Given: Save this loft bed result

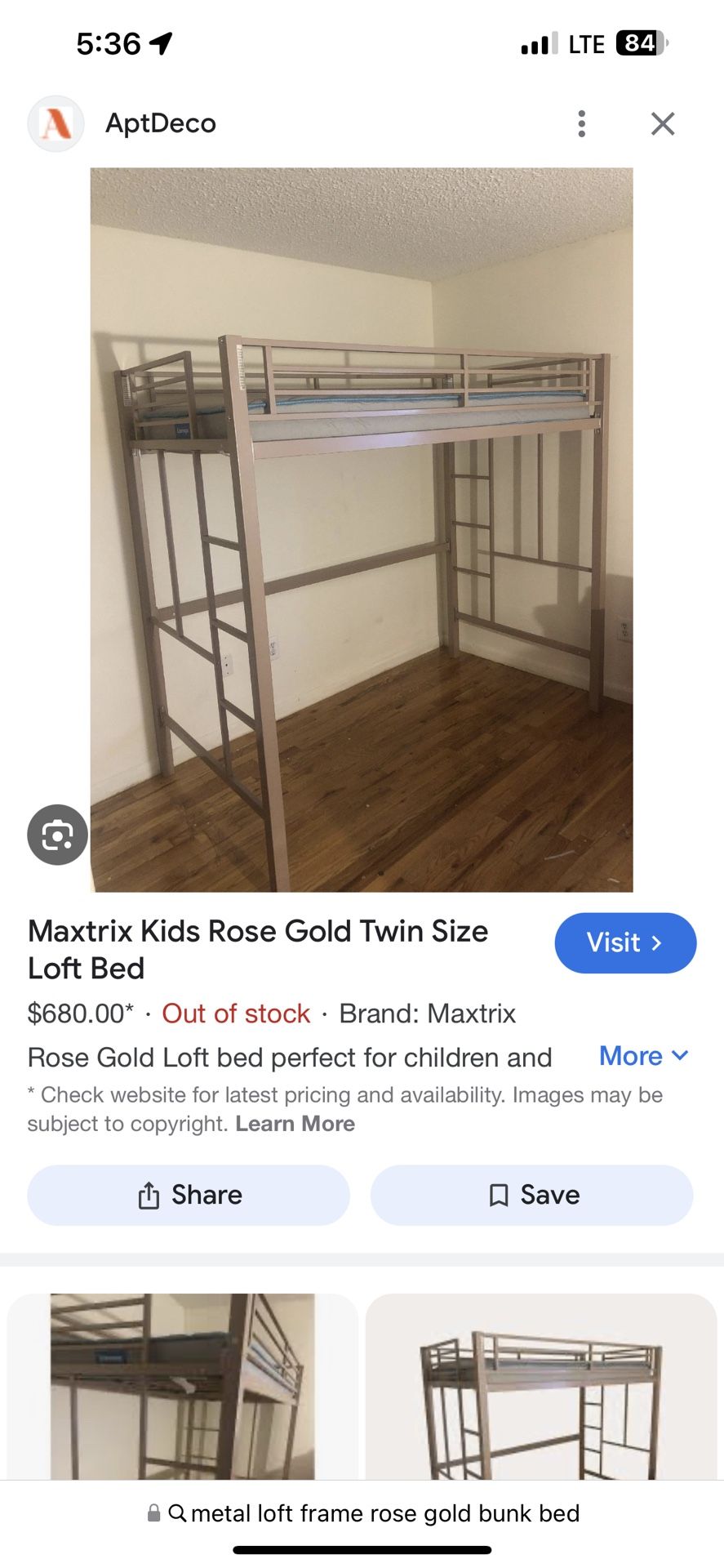Looking at the screenshot, I should click(532, 1195).
